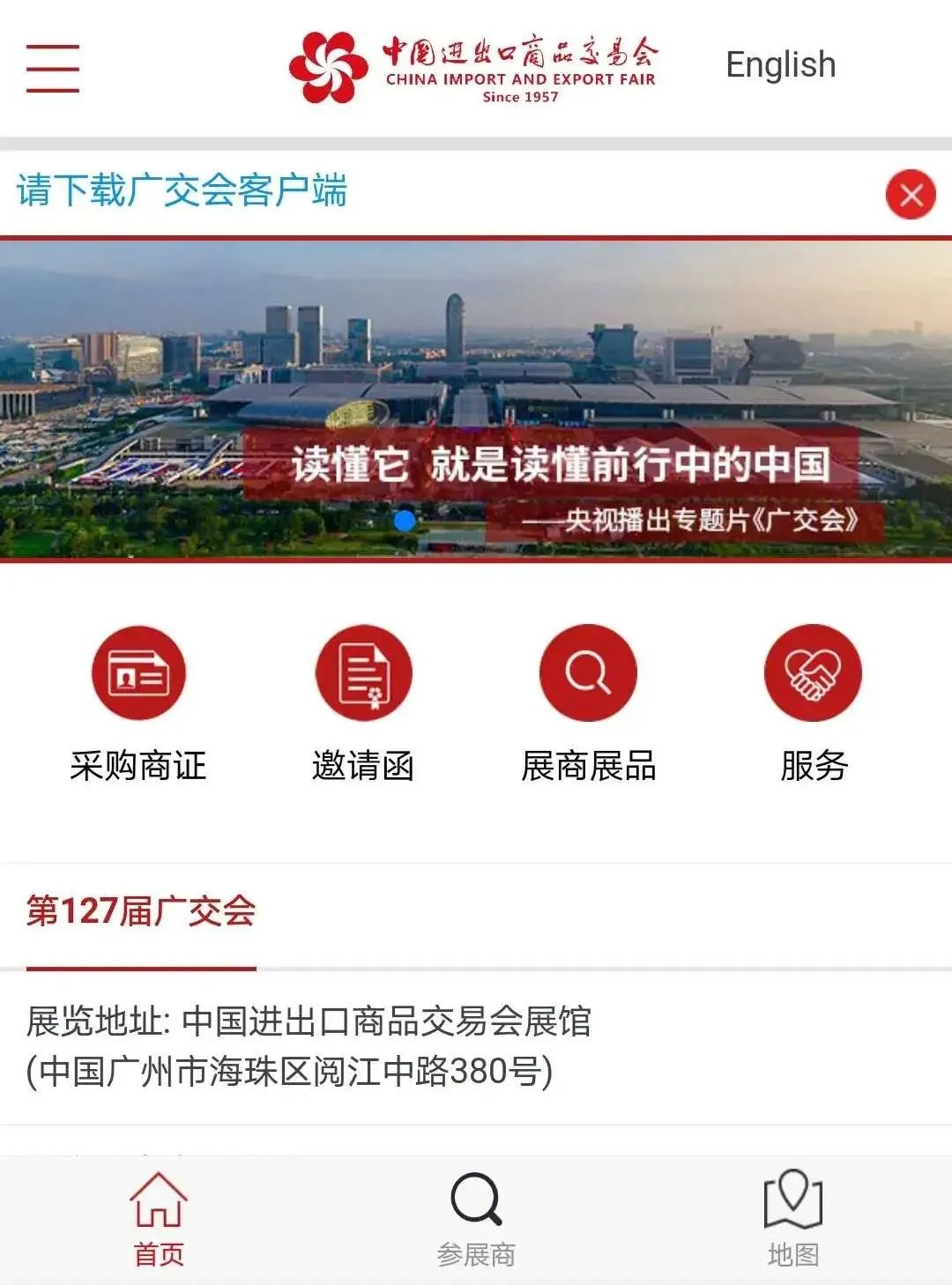Open the hamburger navigation menu
Image resolution: width=952 pixels, height=1285 pixels.
53,63
